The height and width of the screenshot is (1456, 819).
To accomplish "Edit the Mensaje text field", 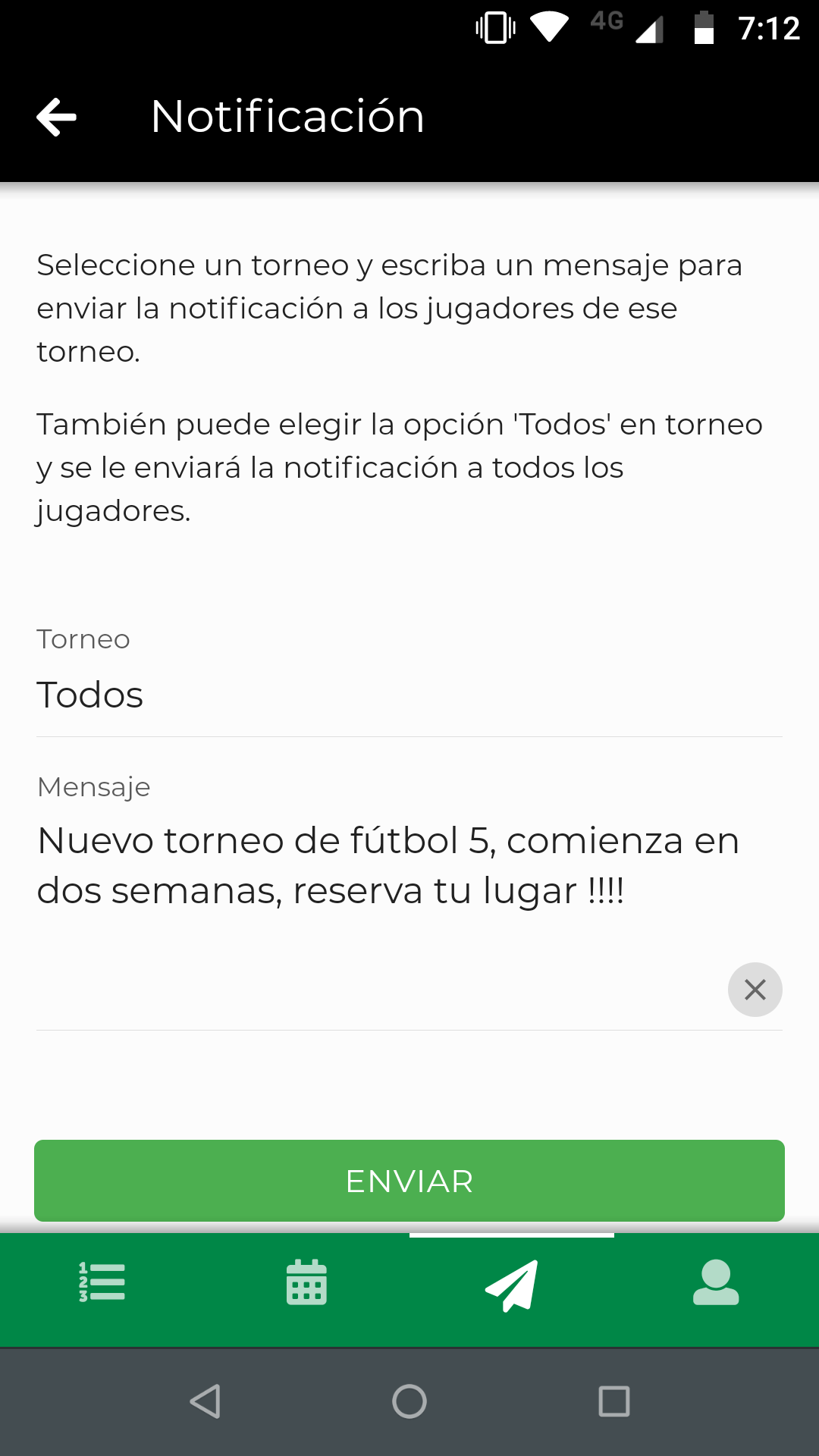I will (409, 864).
